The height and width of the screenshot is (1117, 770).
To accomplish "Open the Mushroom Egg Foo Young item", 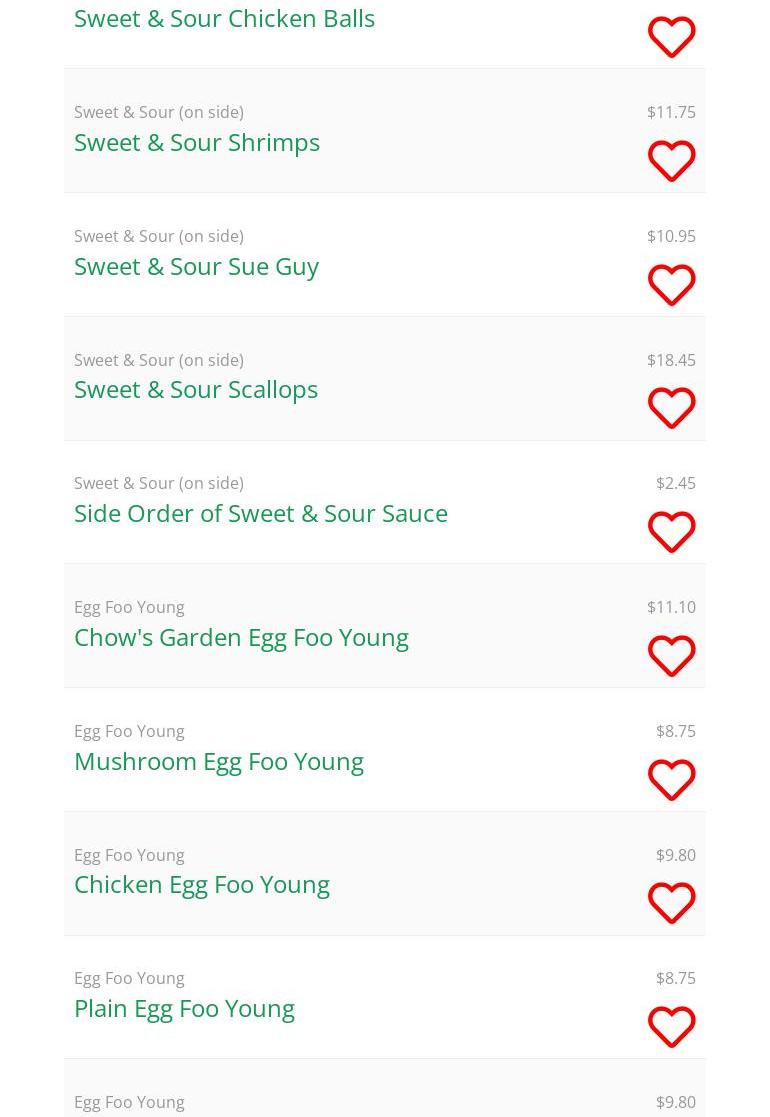I will click(219, 761).
